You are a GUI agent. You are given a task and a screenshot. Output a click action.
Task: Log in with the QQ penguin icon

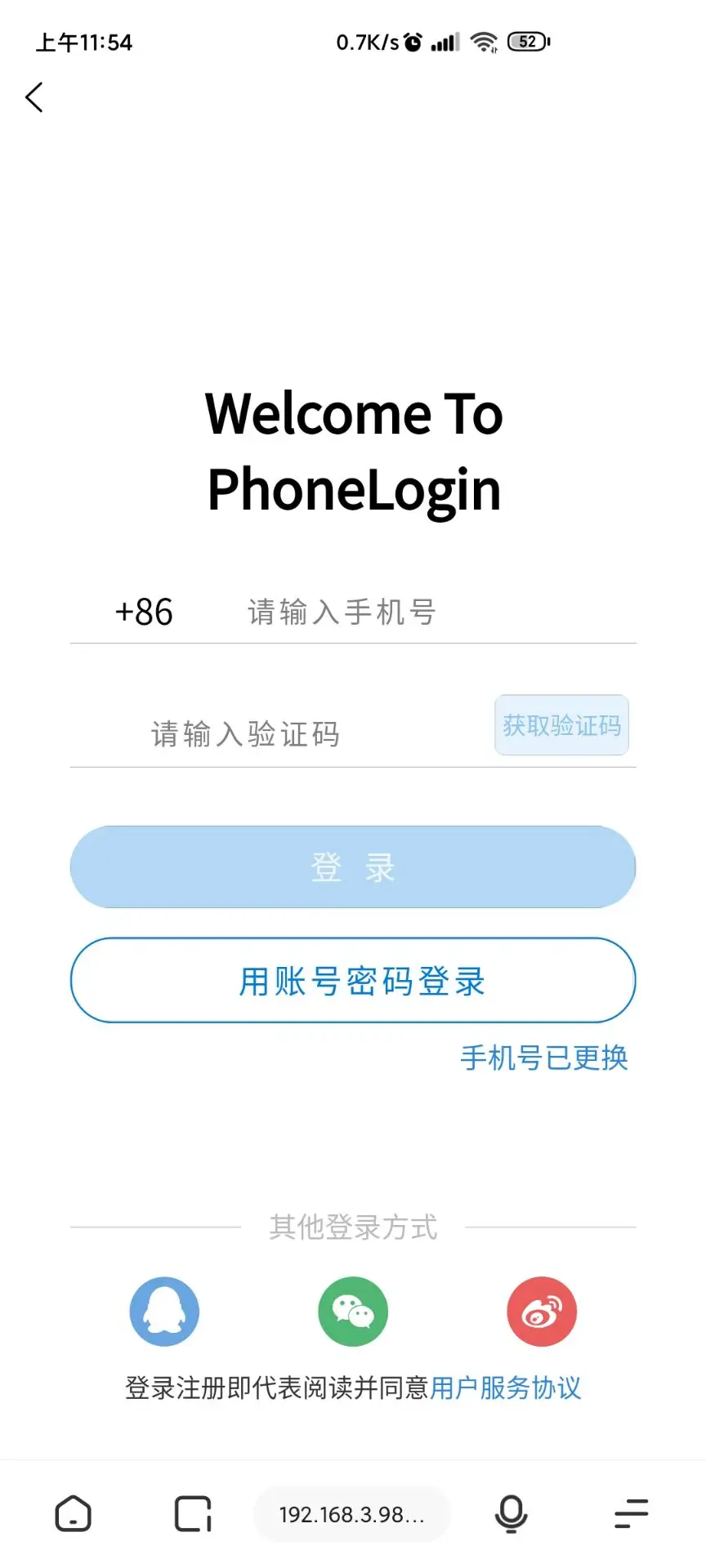(164, 1312)
